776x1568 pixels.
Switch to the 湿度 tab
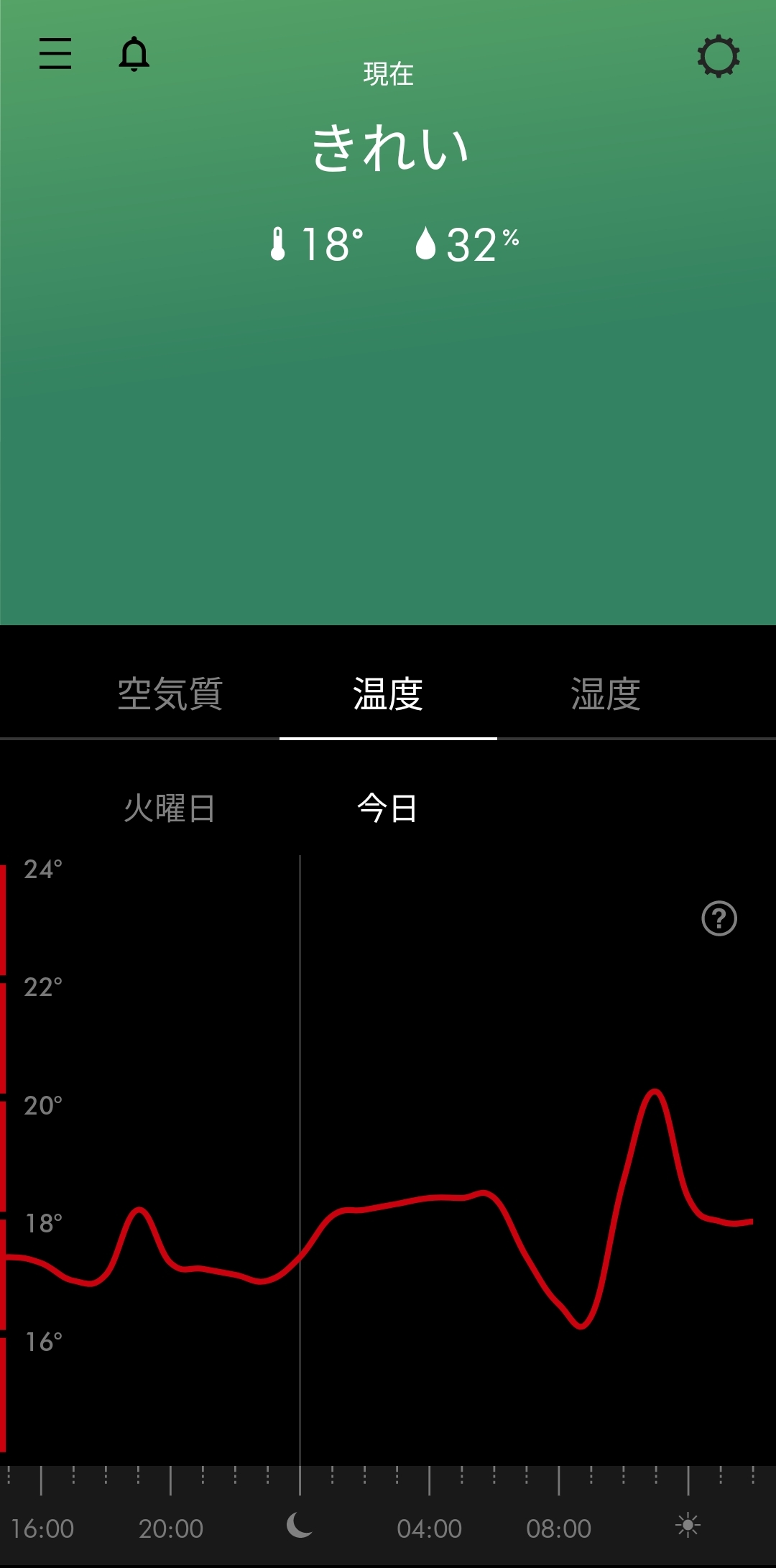coord(606,694)
